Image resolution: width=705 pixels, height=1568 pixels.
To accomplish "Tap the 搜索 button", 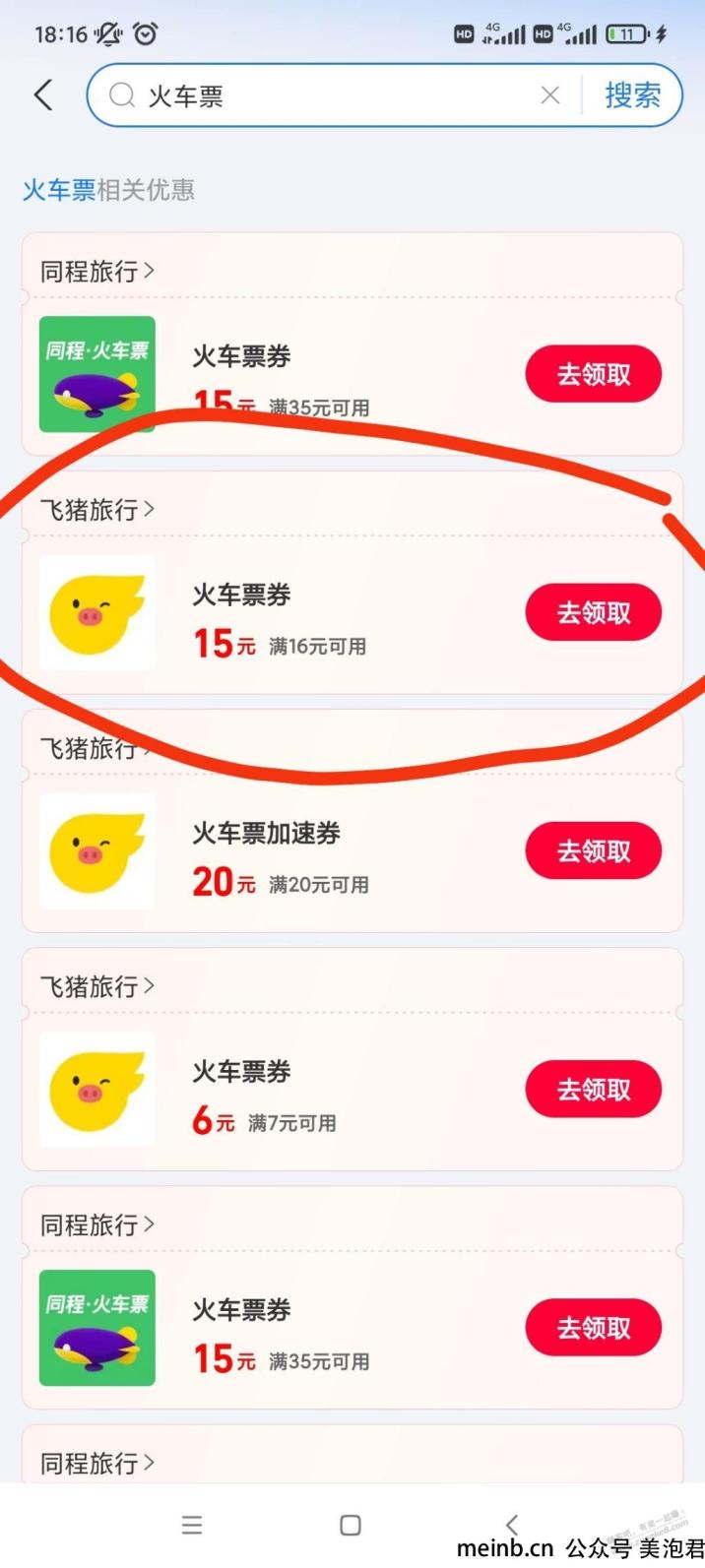I will [632, 95].
